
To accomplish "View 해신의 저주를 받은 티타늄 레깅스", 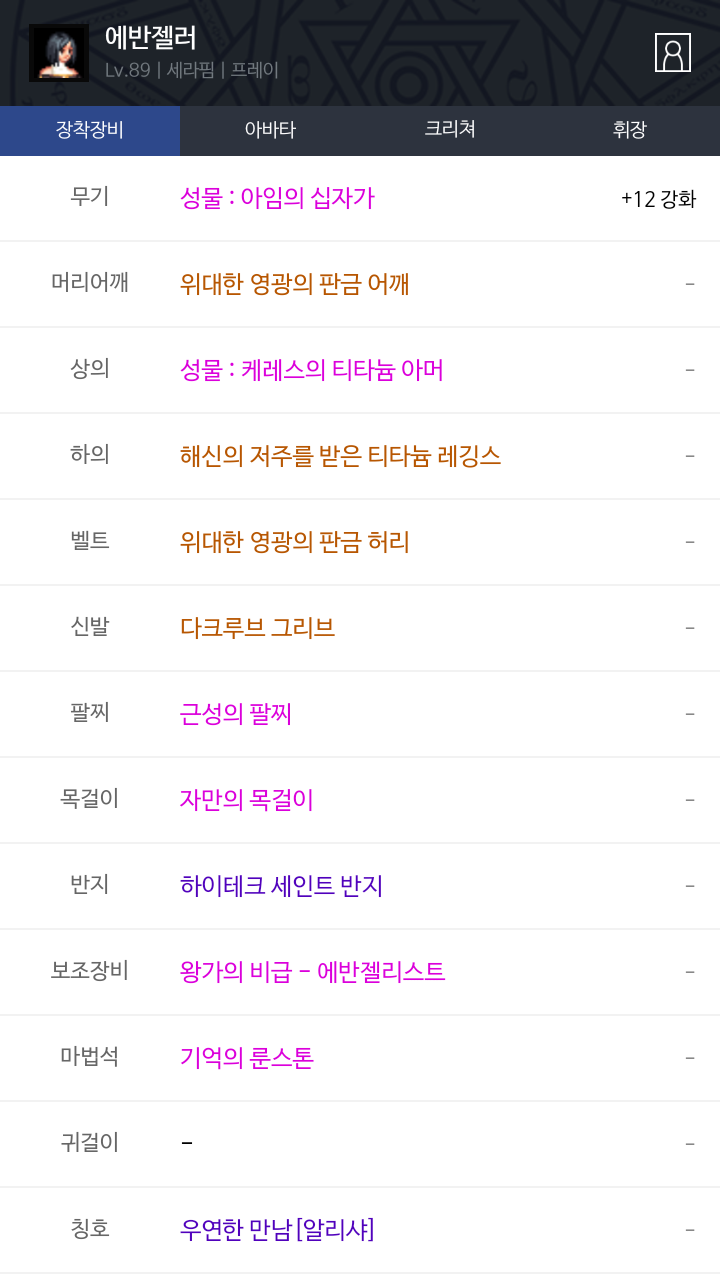I will (340, 456).
